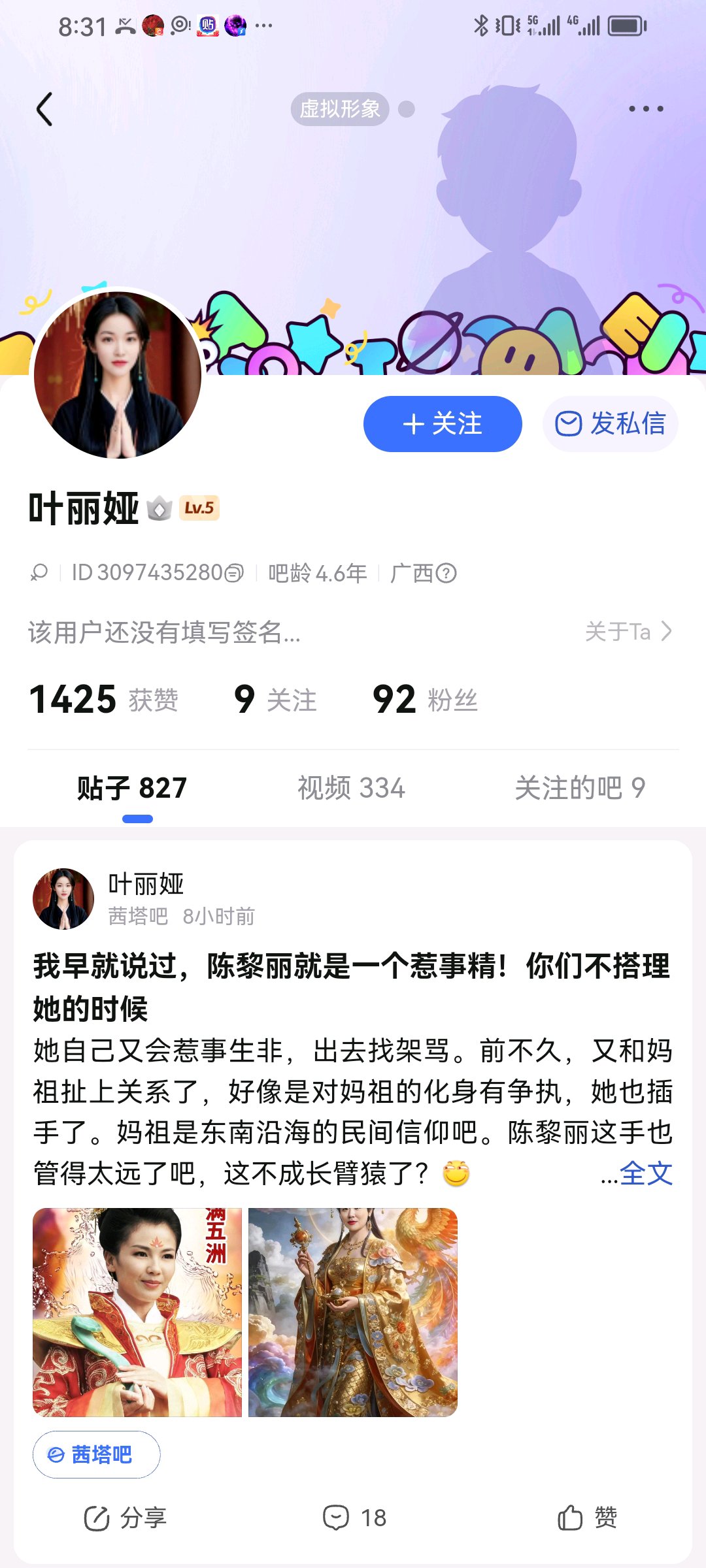
Task: Open the first post image with 五洲 text
Action: pyautogui.click(x=137, y=1312)
